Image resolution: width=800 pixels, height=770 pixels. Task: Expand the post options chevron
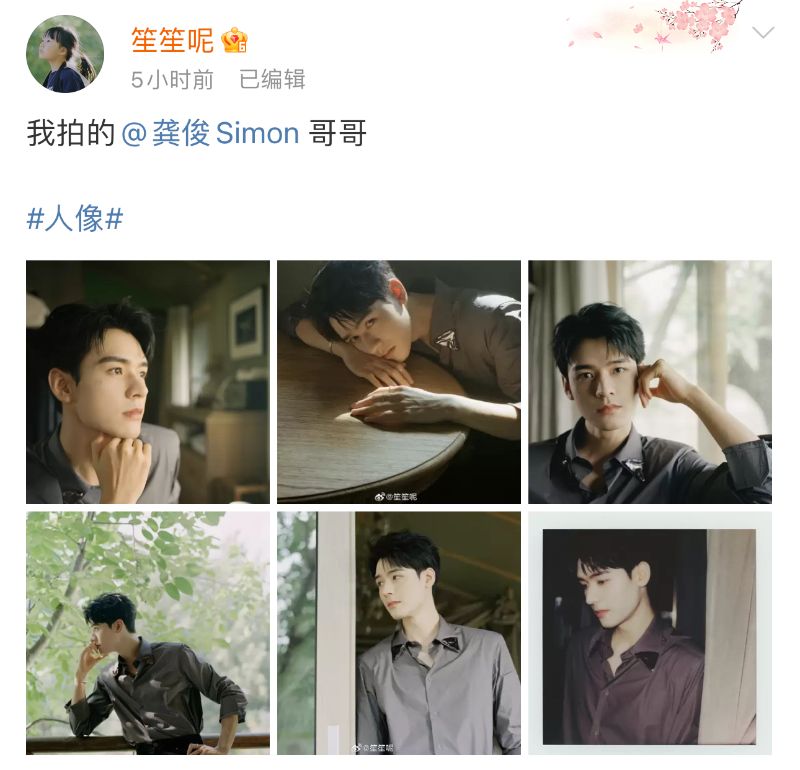[763, 33]
